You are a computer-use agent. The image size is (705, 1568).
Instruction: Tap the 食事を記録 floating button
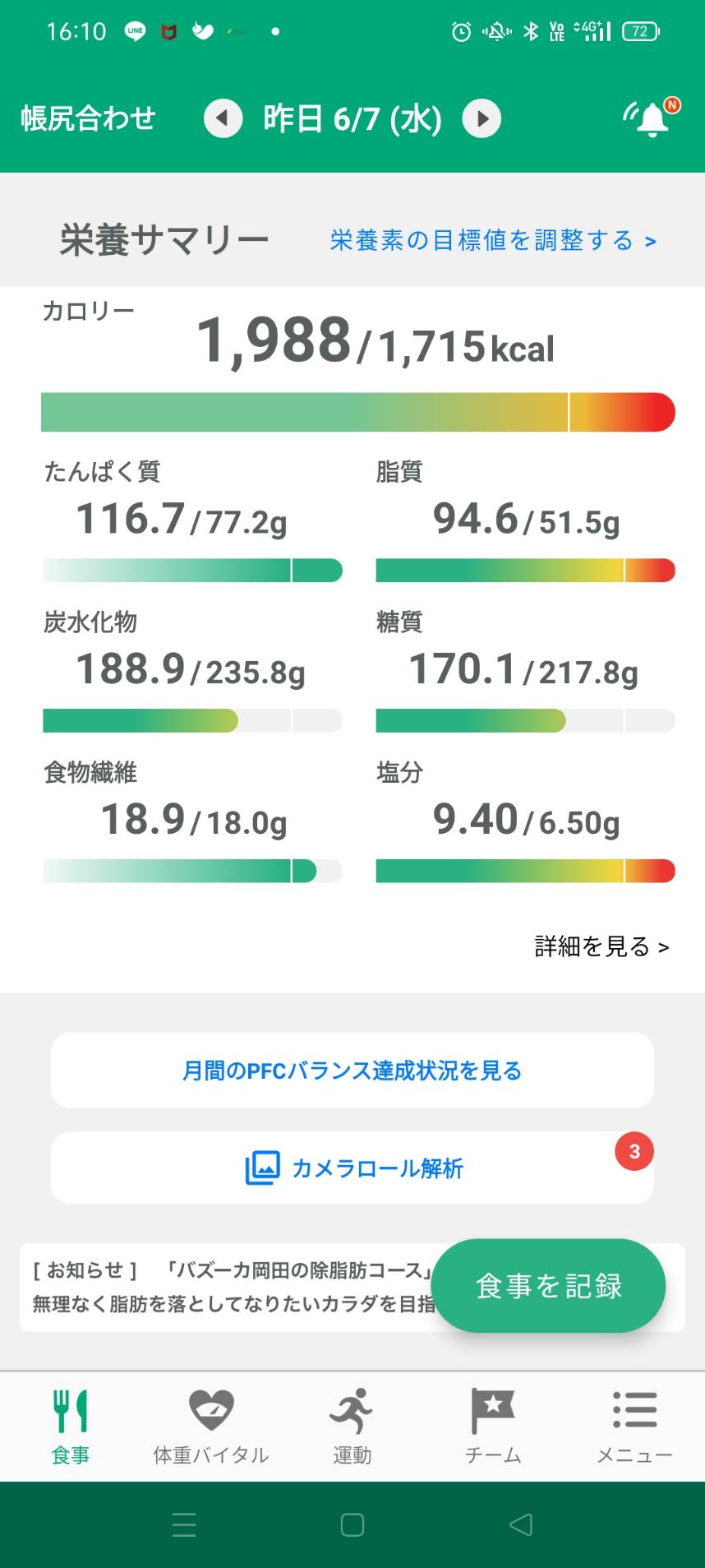pos(548,1285)
